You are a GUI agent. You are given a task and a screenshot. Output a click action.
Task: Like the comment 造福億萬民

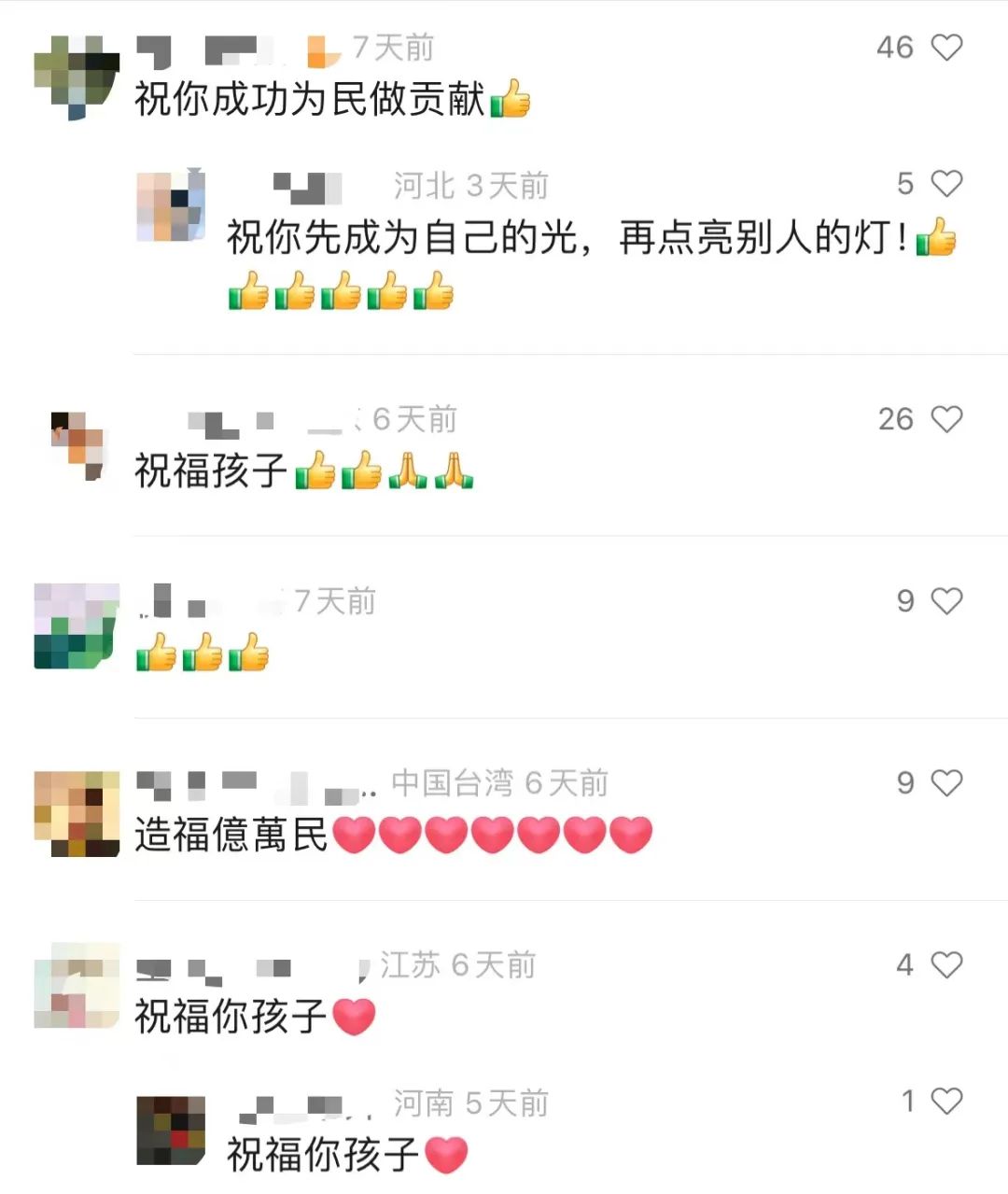coord(946,782)
